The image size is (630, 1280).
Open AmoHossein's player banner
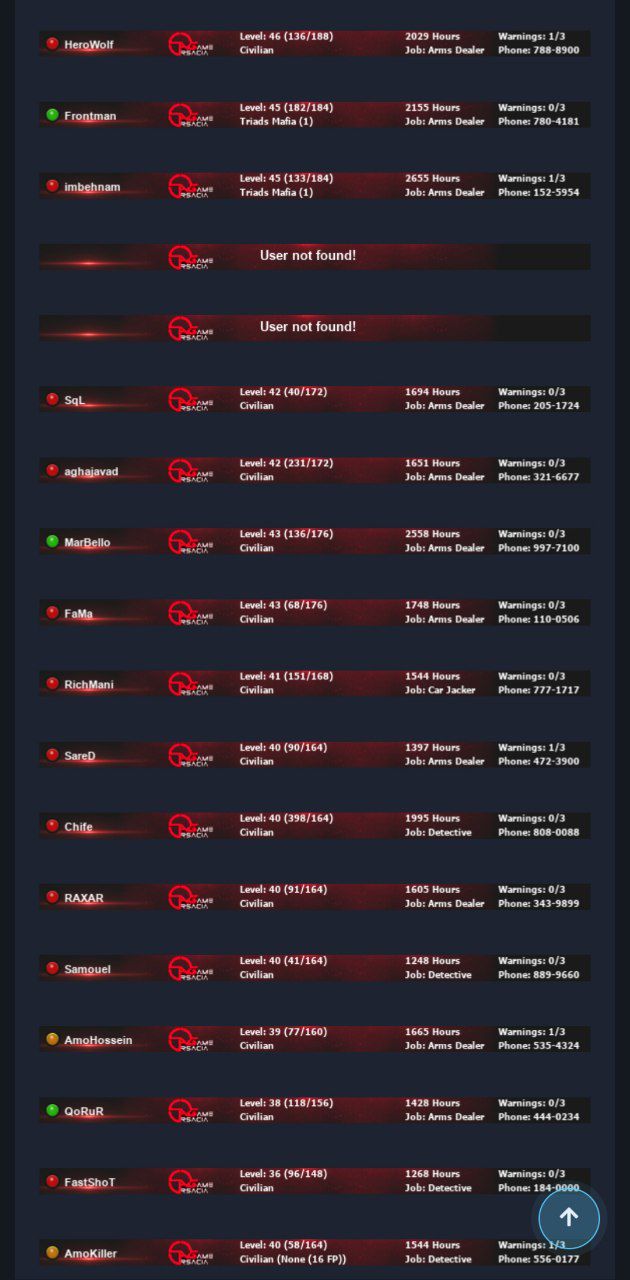tap(314, 1039)
